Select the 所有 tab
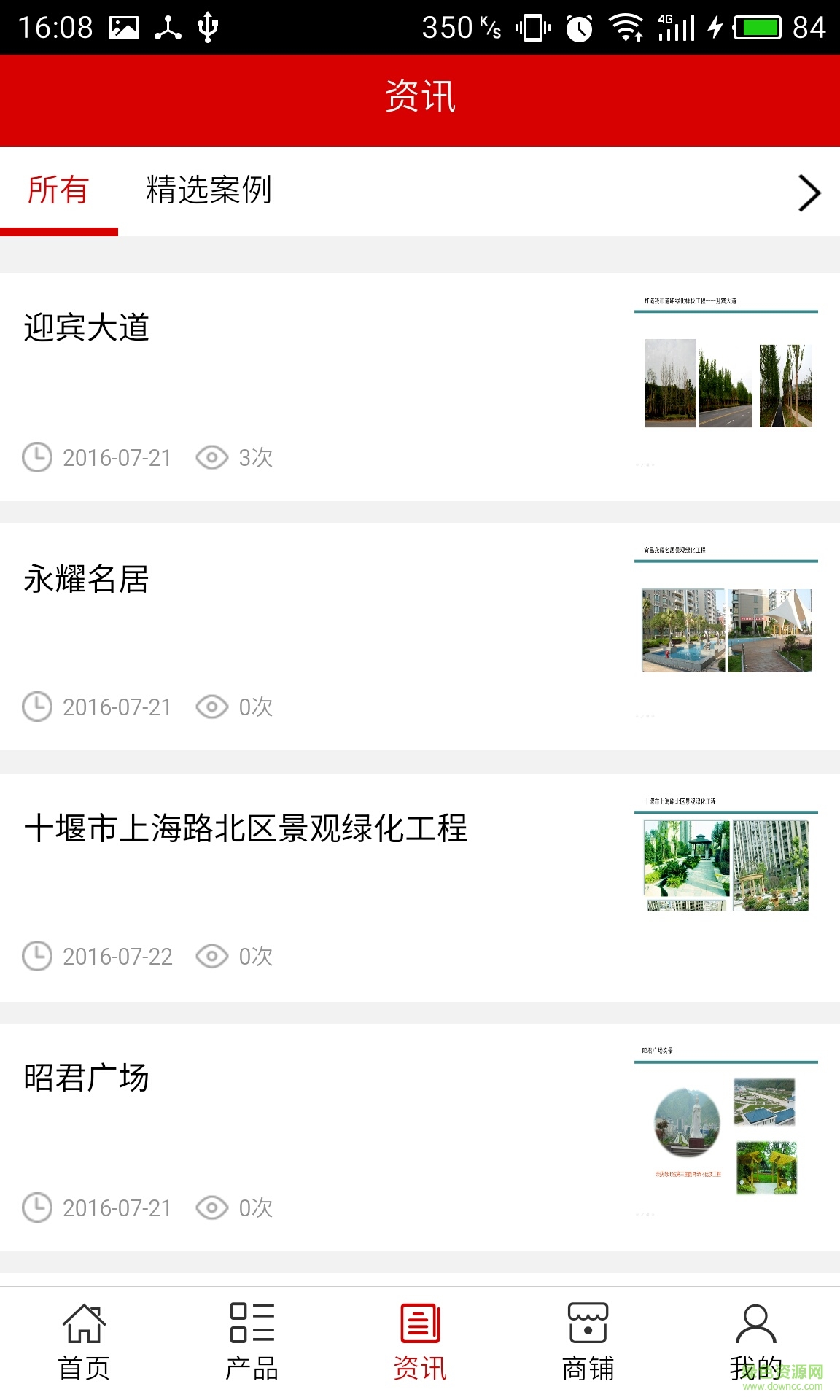This screenshot has width=840, height=1400. [58, 191]
